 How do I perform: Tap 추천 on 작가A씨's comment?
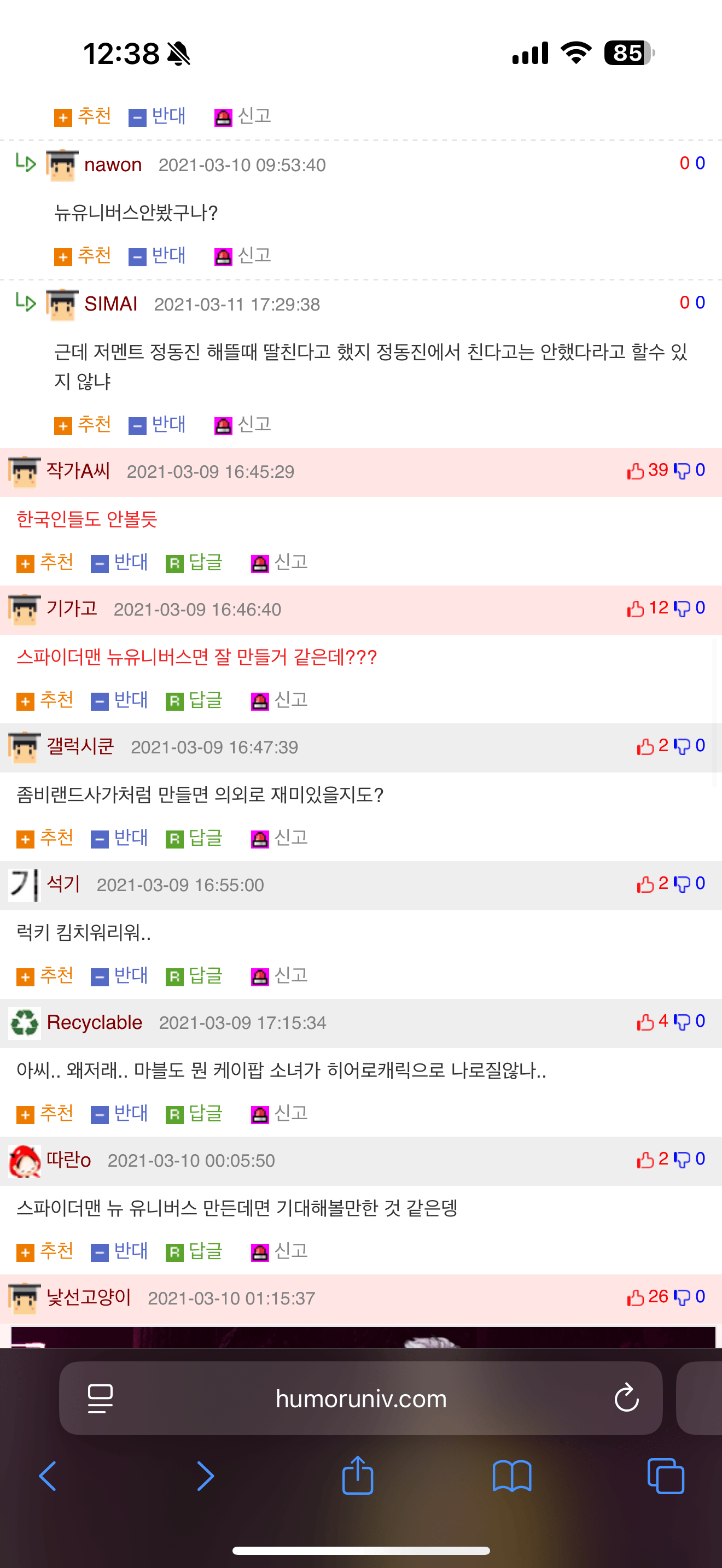point(45,563)
